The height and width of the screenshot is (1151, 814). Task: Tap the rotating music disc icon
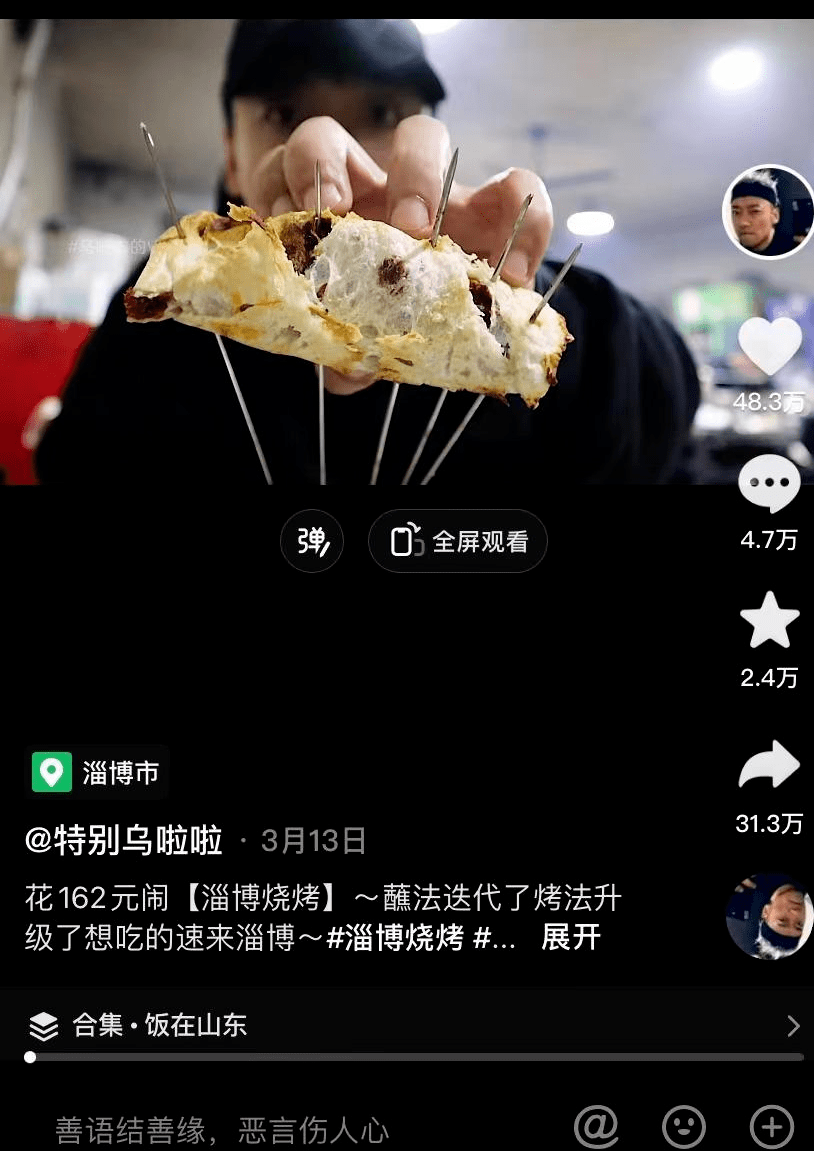[768, 916]
